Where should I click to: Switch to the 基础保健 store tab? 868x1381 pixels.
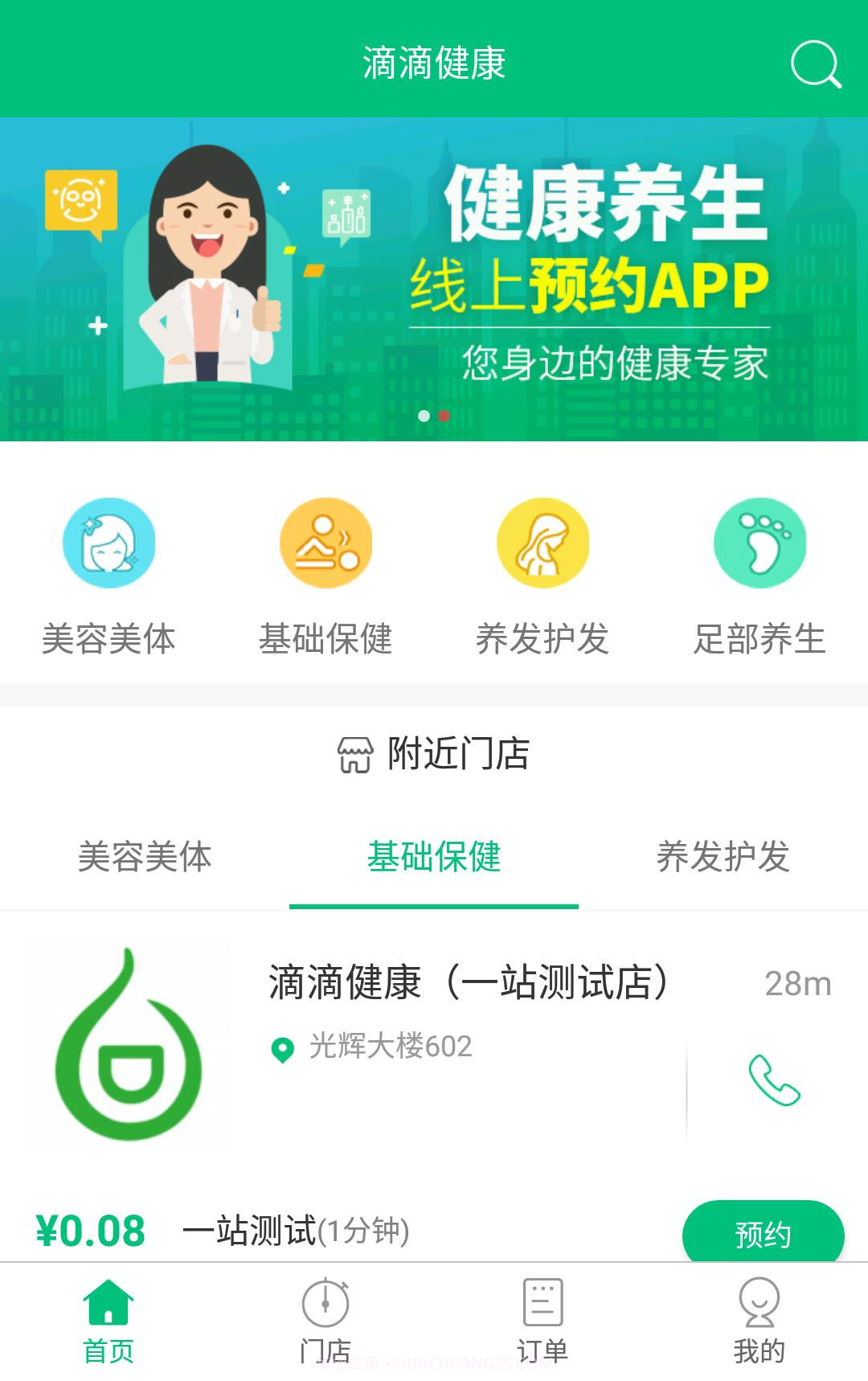point(434,858)
